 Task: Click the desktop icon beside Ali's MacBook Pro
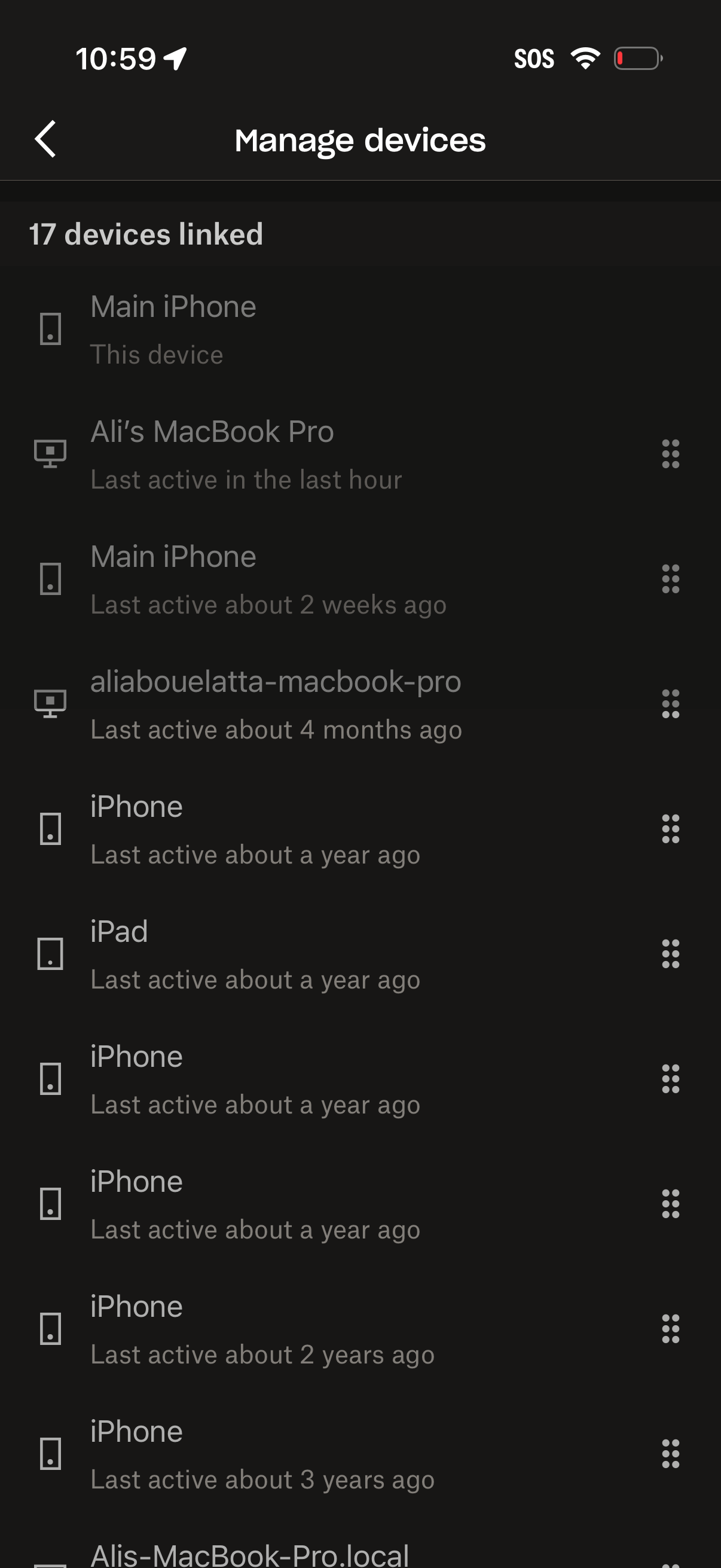pyautogui.click(x=50, y=453)
